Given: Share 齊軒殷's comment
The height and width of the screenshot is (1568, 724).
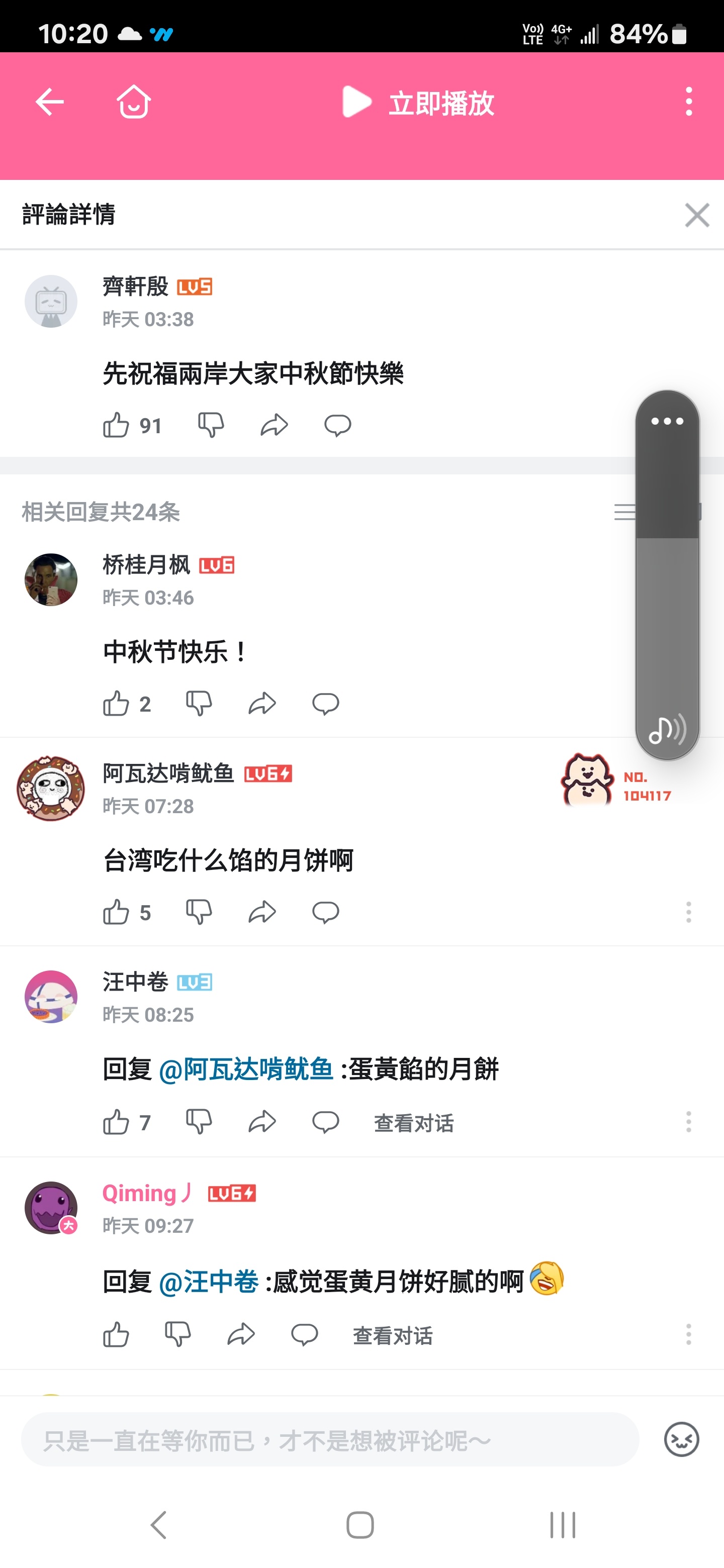Looking at the screenshot, I should [x=274, y=425].
